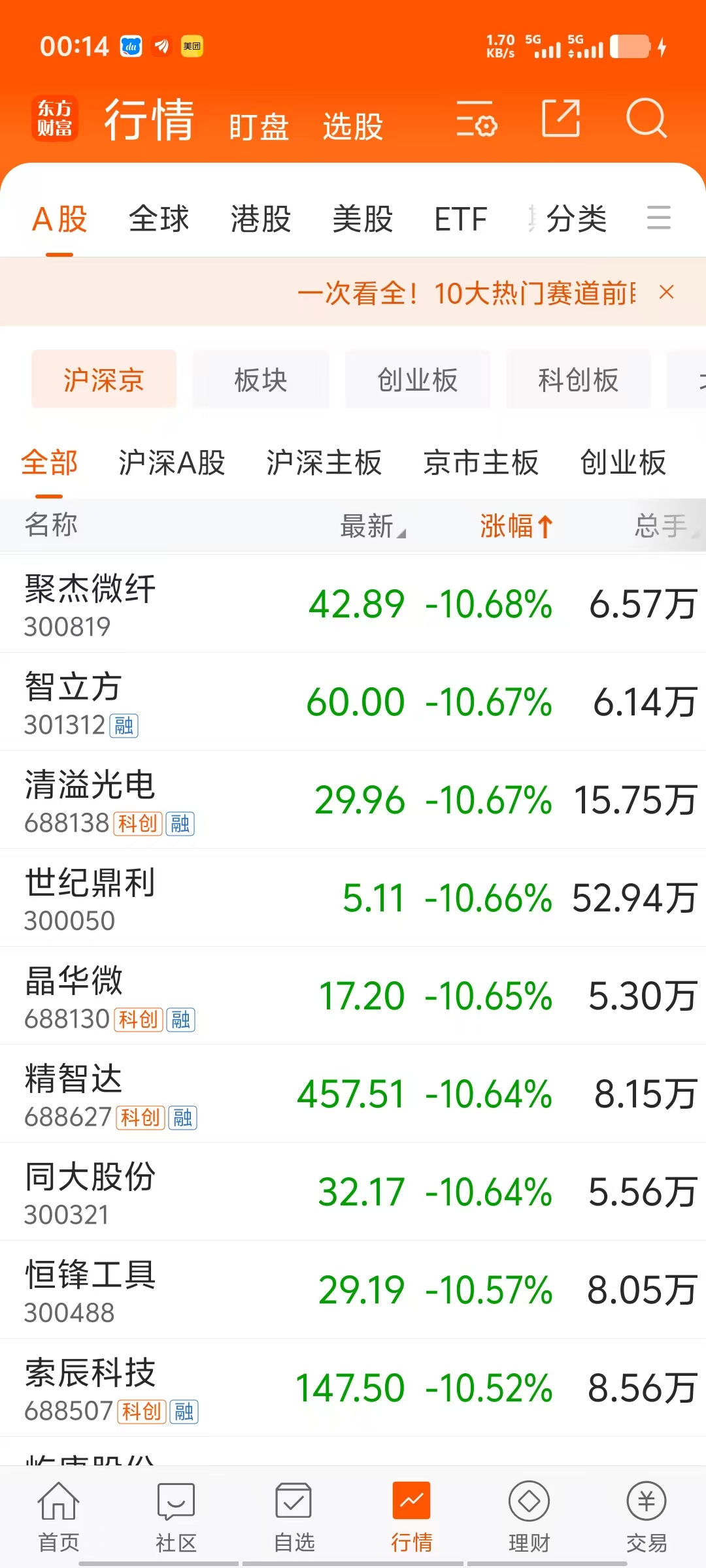Select the 港股 market tab
The image size is (706, 1568).
[261, 218]
